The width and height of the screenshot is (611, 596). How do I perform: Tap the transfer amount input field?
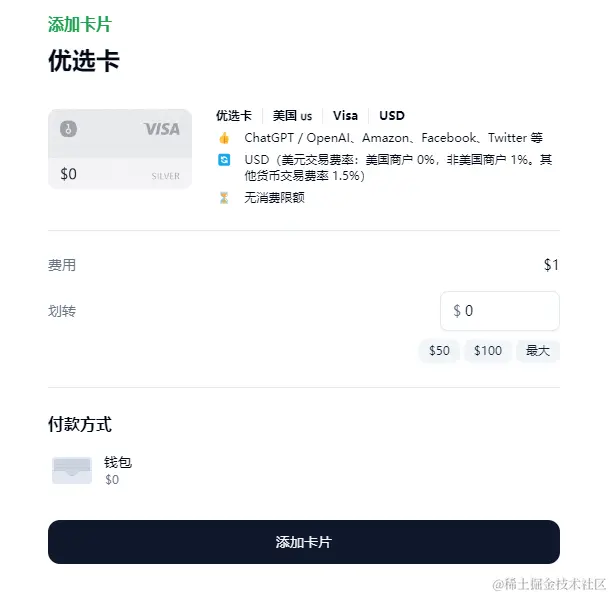(x=500, y=311)
